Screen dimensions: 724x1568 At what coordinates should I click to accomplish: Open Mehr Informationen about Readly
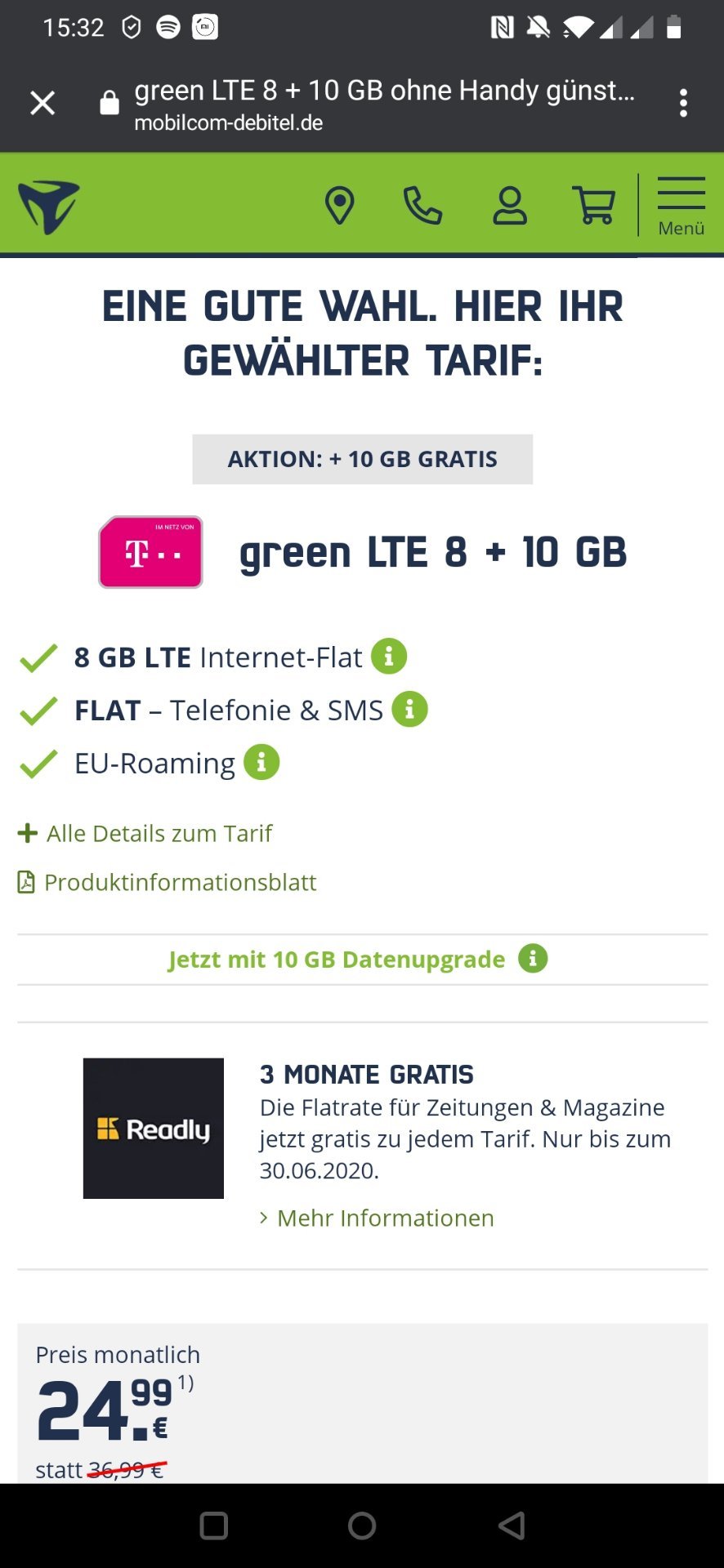click(x=377, y=1218)
